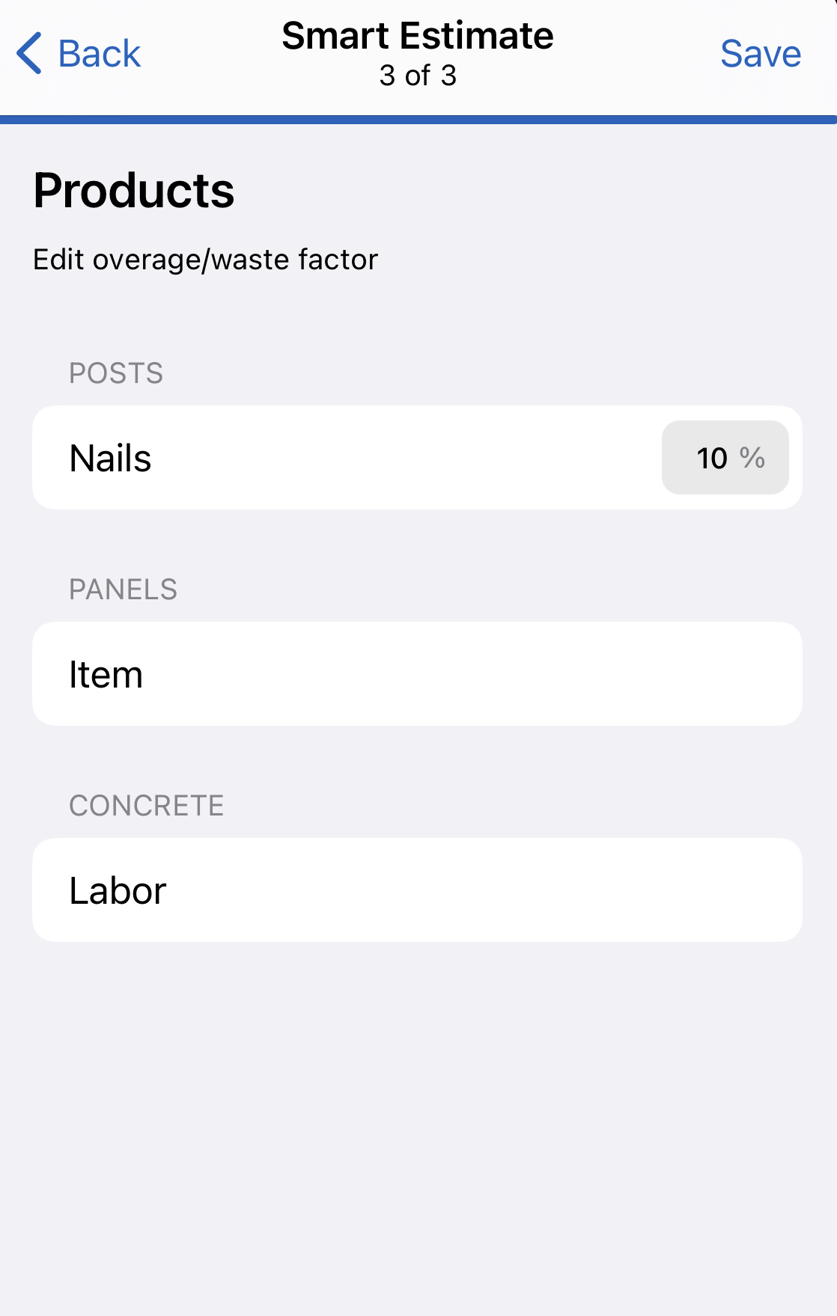This screenshot has height=1316, width=837.
Task: Tap the Products page heading
Action: [134, 190]
